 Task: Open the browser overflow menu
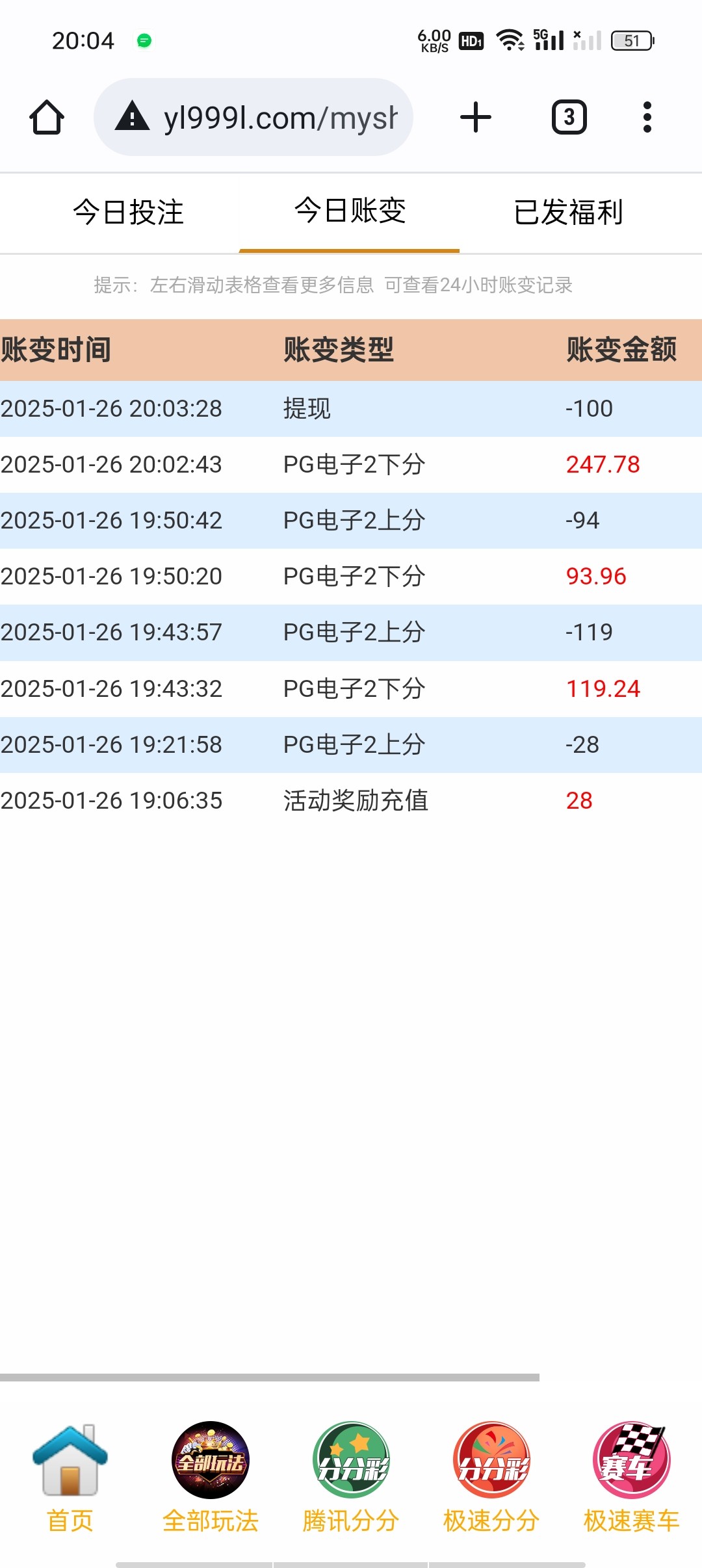coord(647,118)
